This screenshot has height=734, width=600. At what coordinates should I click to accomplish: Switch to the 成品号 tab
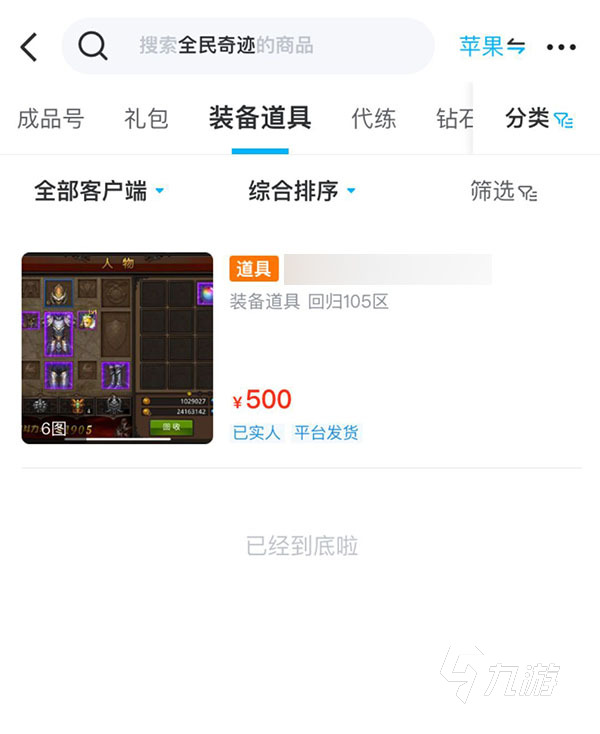pyautogui.click(x=50, y=119)
